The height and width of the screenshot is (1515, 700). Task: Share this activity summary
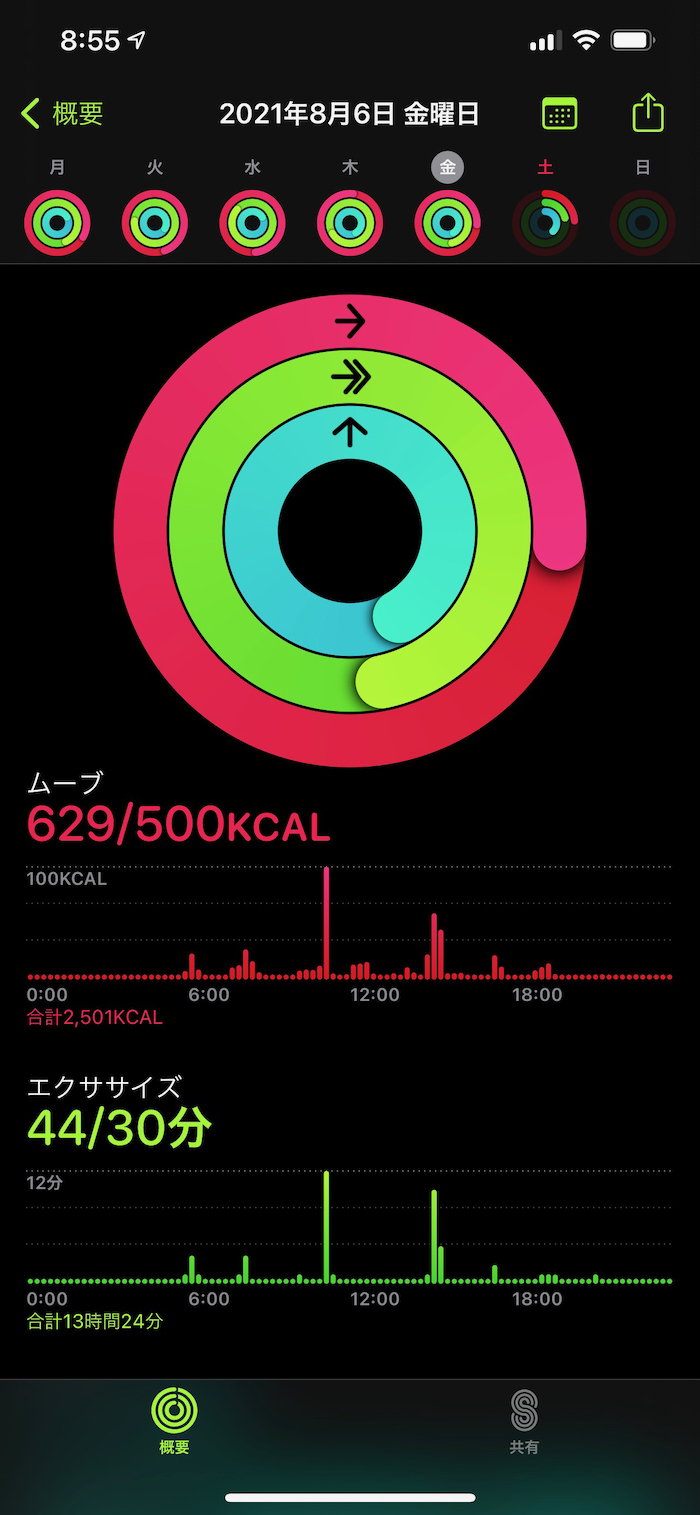coord(648,112)
